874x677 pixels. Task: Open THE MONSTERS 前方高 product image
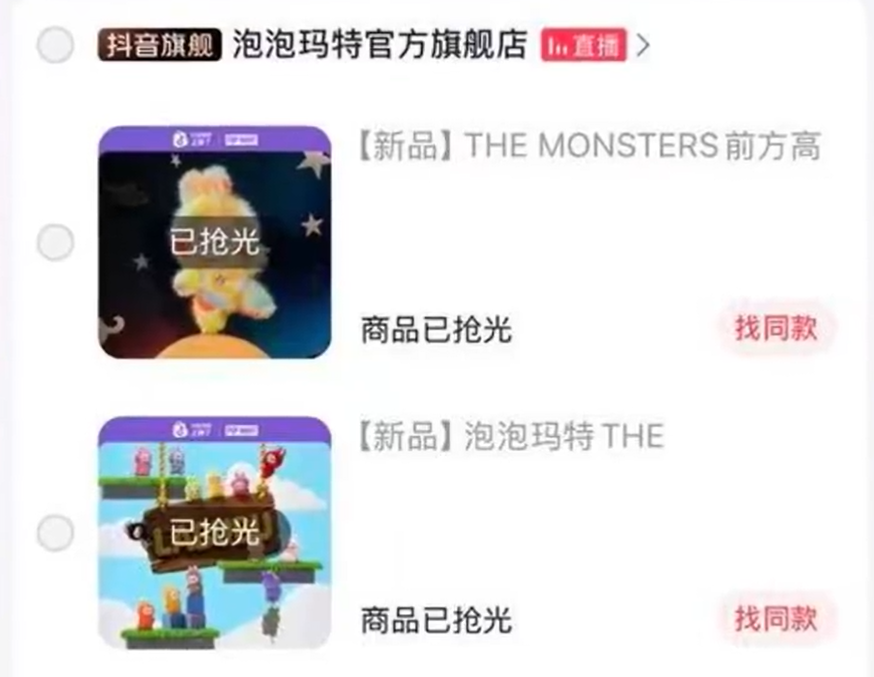[214, 242]
